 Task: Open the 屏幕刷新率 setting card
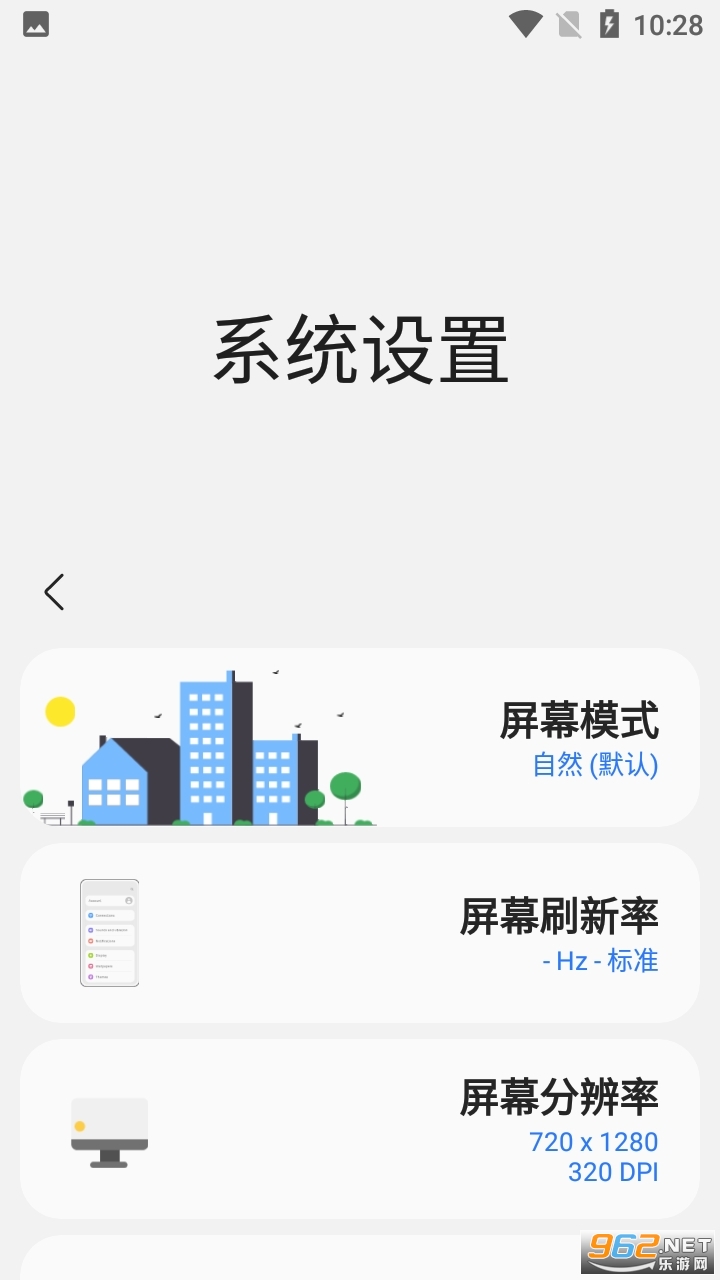tap(360, 933)
